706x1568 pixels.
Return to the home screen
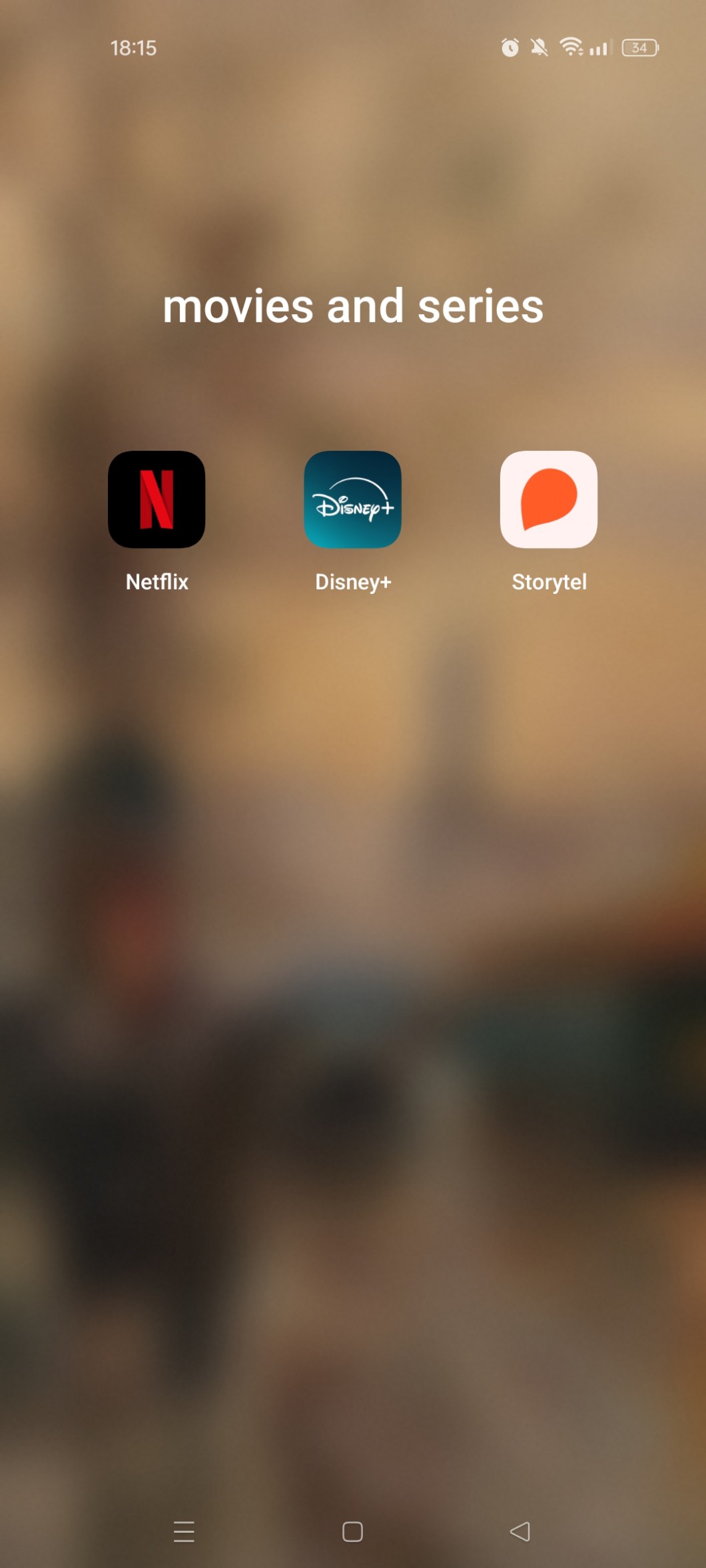point(352,1531)
